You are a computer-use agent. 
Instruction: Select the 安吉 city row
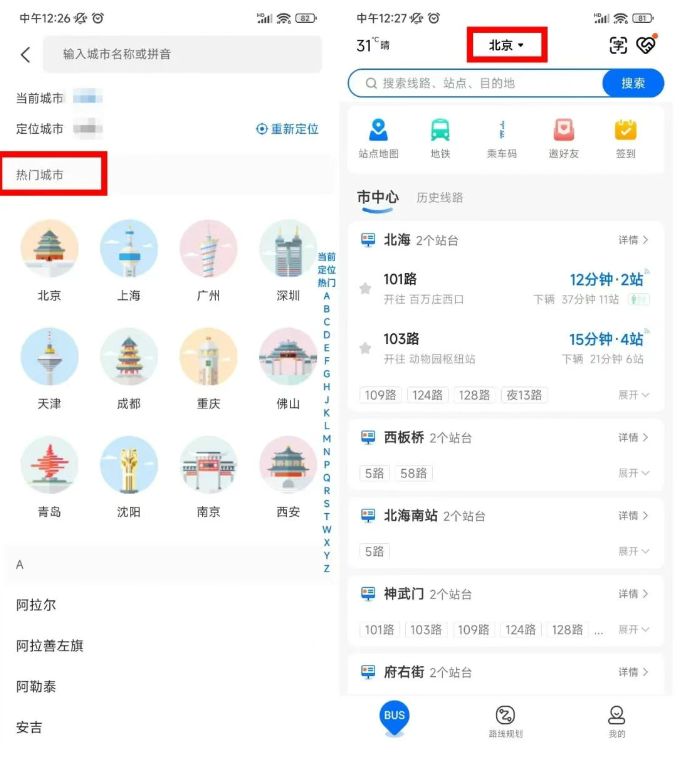30,727
